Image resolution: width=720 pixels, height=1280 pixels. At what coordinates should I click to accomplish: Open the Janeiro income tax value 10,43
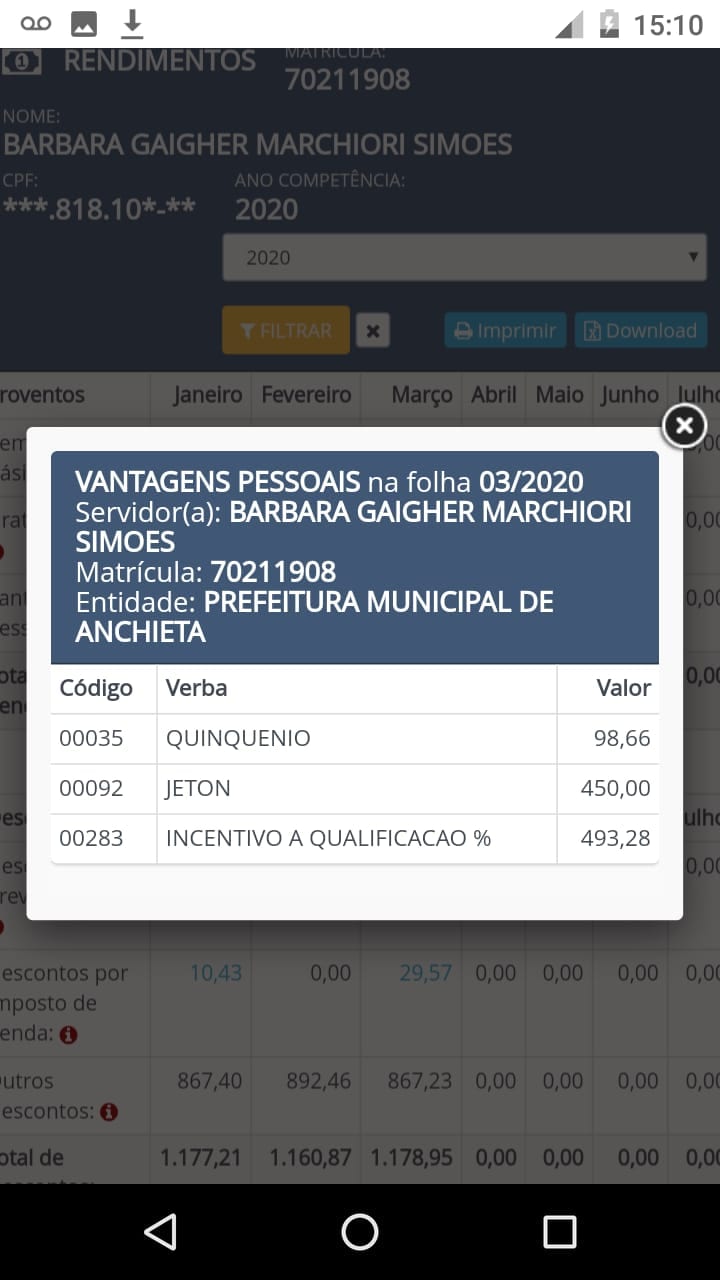216,973
